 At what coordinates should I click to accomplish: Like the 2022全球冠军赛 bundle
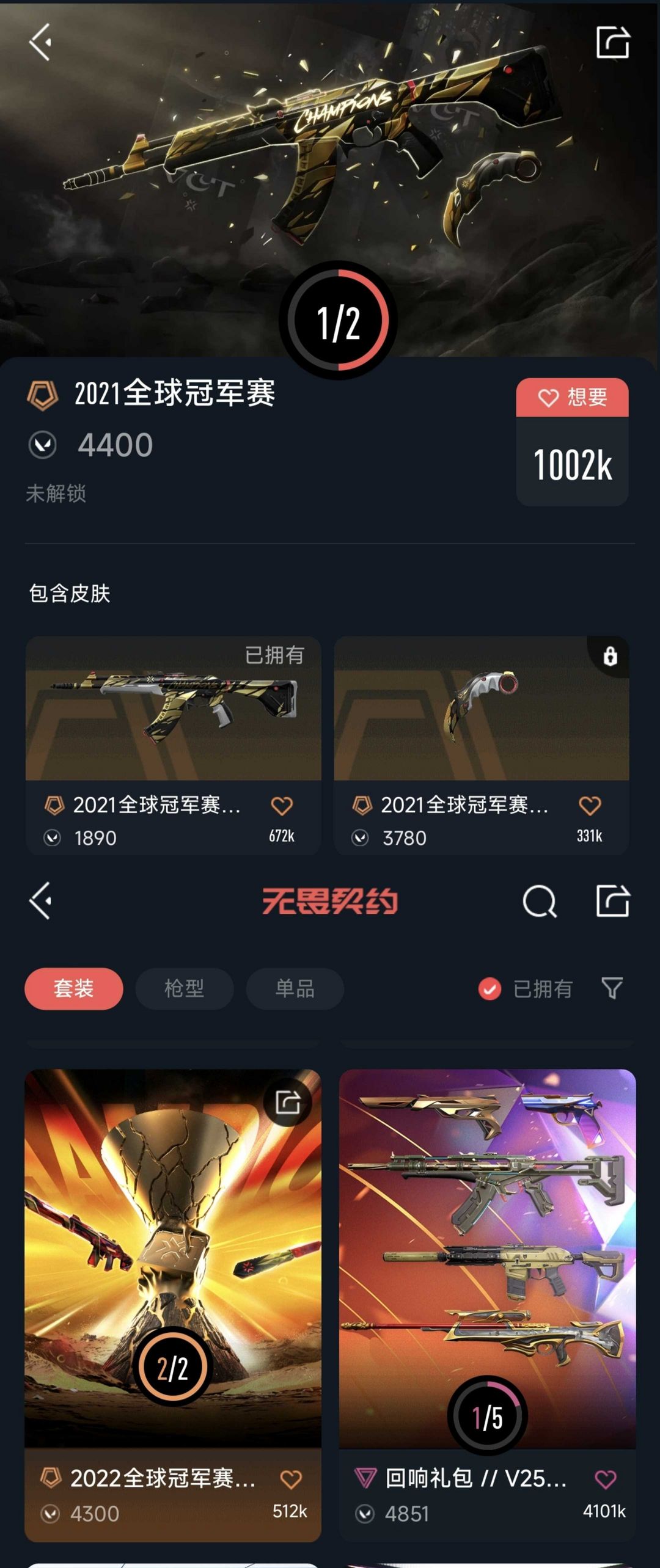pyautogui.click(x=291, y=1479)
